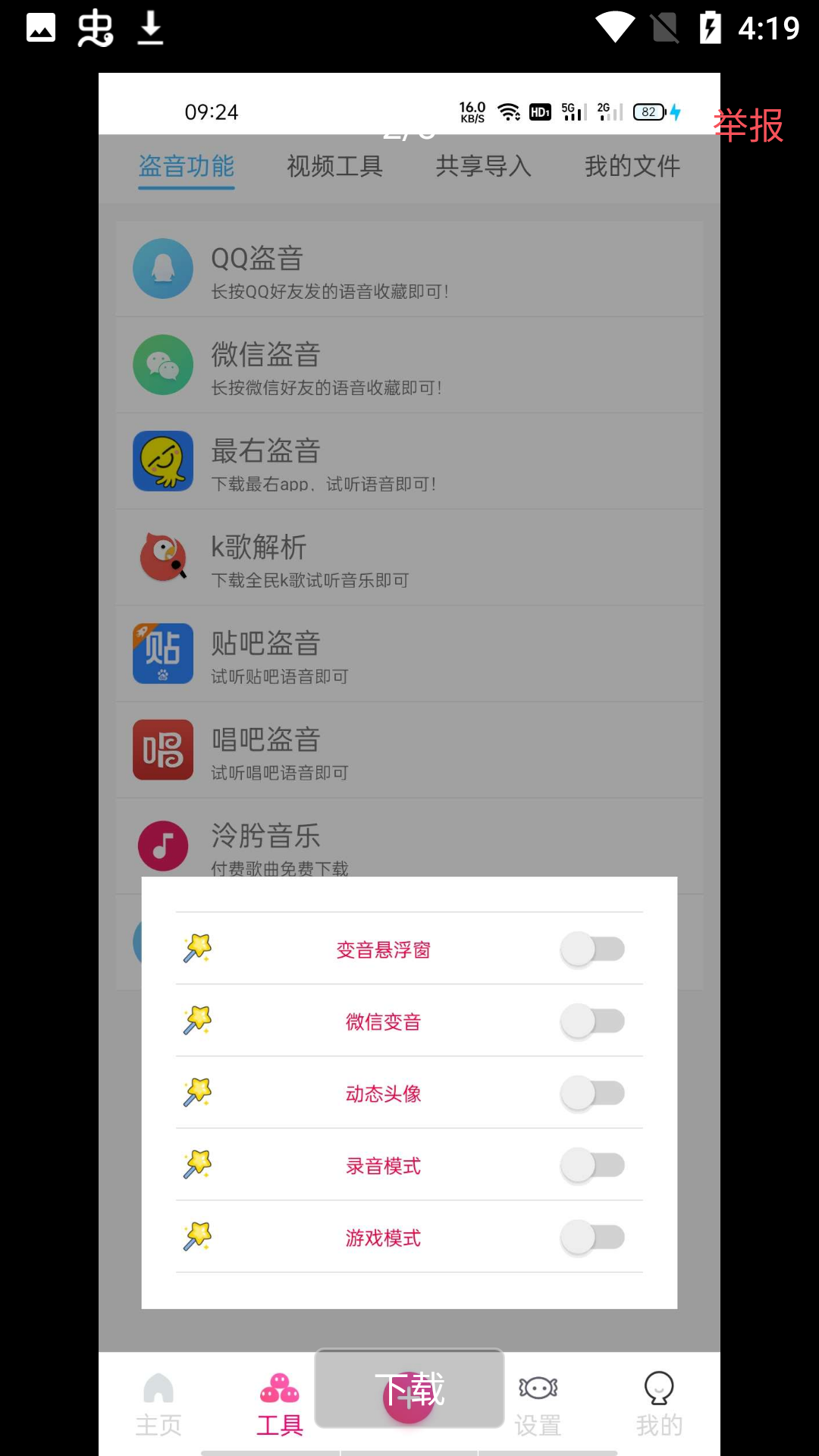Switch to the 视频工具 tab
The height and width of the screenshot is (1456, 819).
coord(334,167)
